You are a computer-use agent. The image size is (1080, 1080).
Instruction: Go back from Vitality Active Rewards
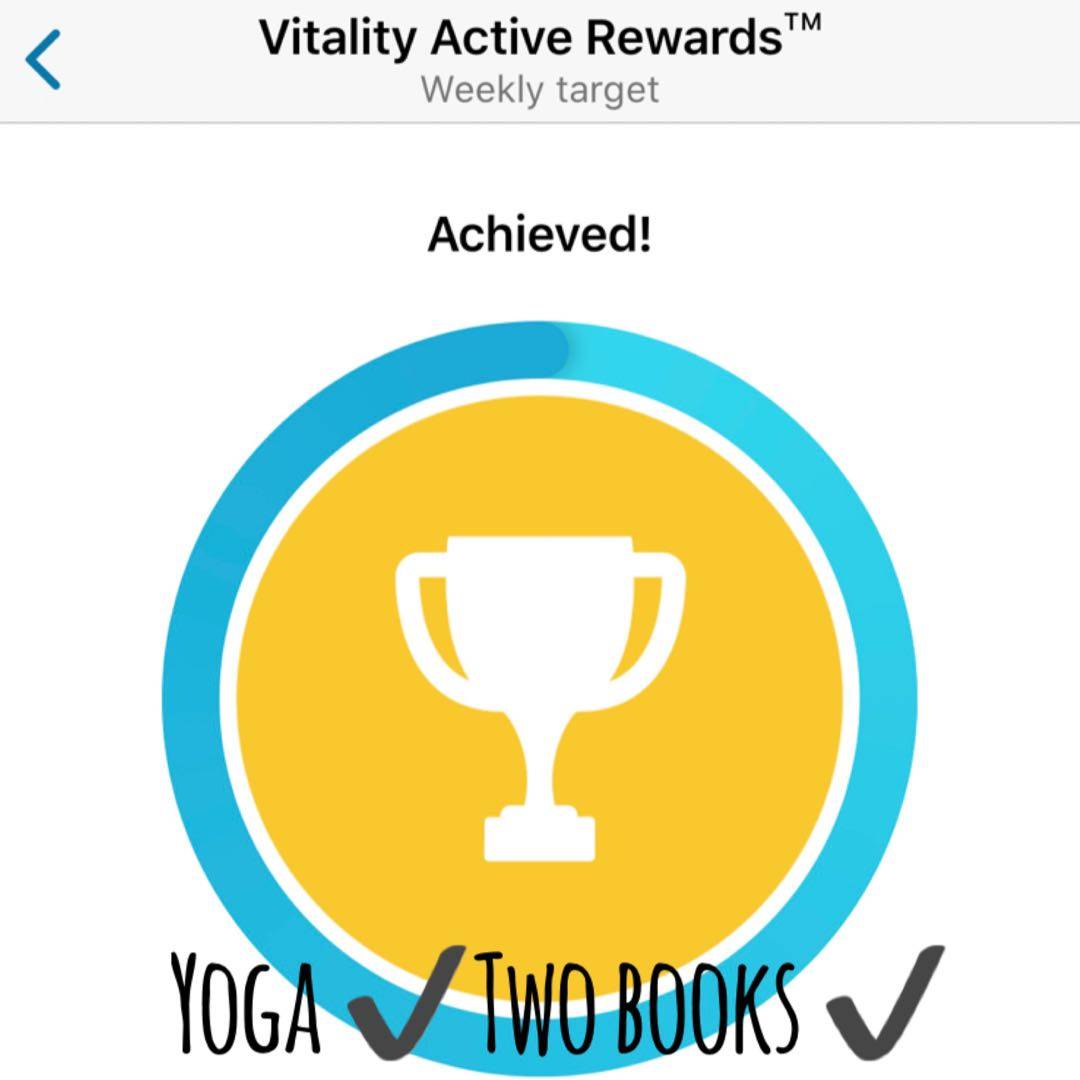43,60
